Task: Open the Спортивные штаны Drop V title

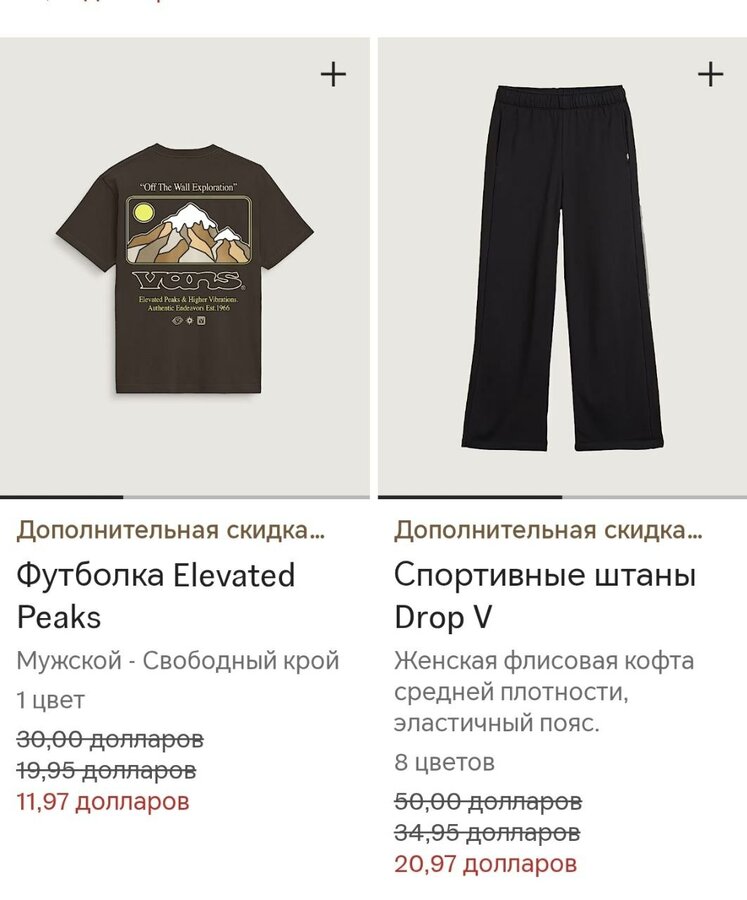Action: click(544, 596)
